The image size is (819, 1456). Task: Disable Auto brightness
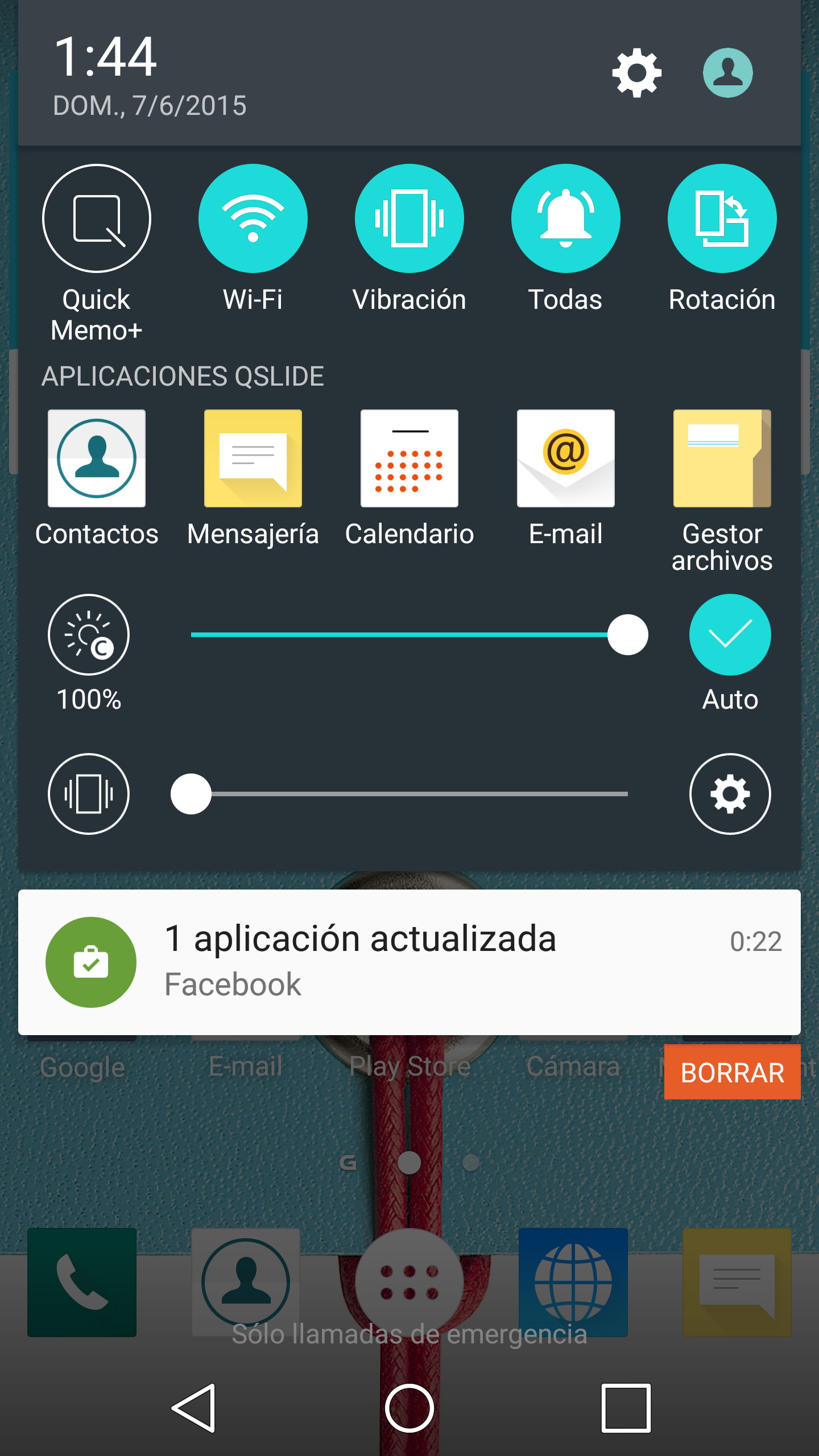(x=730, y=635)
